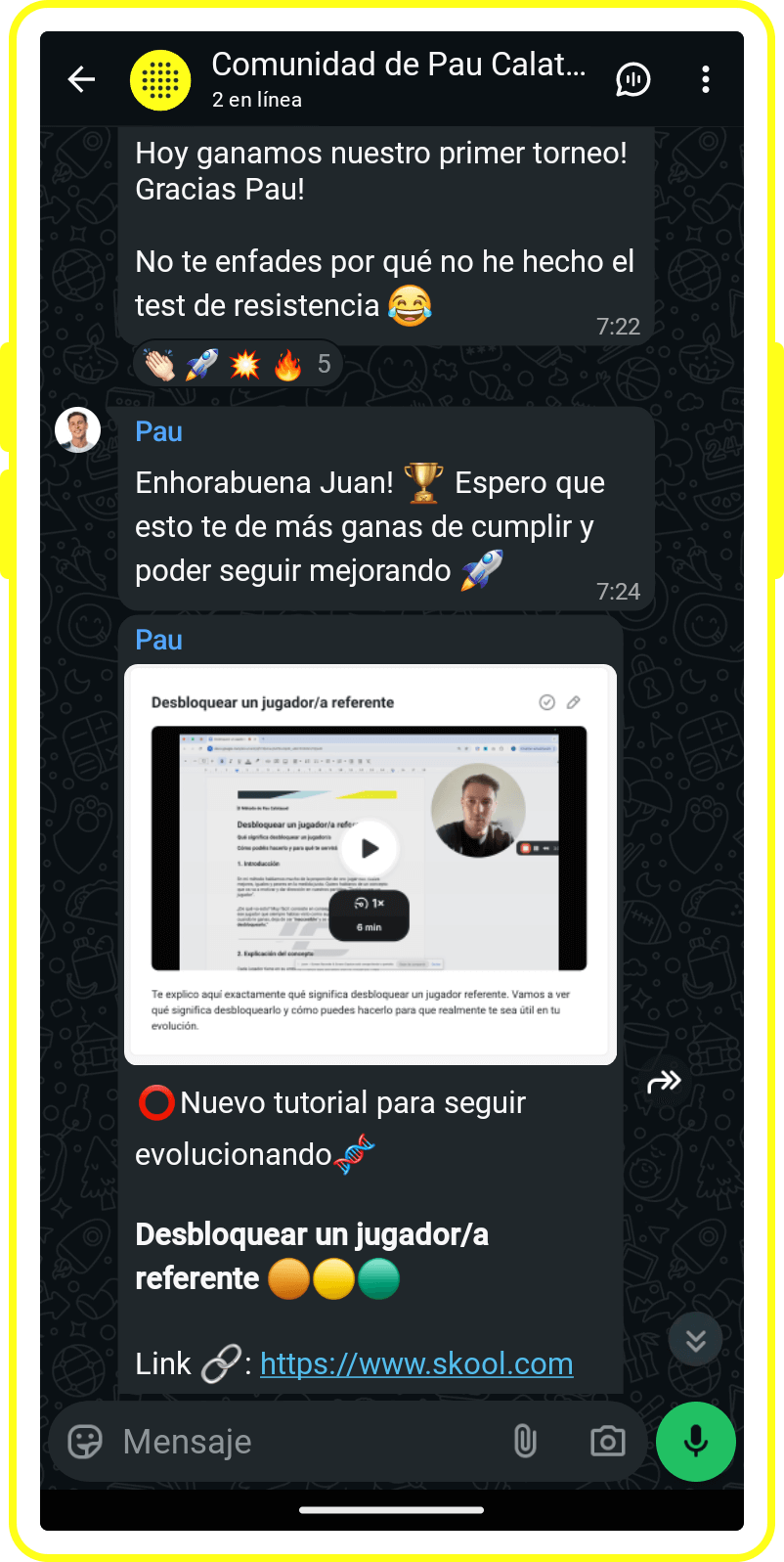Open the Desbloquear un jugador/a referente preview
The width and height of the screenshot is (784, 1562).
(370, 863)
